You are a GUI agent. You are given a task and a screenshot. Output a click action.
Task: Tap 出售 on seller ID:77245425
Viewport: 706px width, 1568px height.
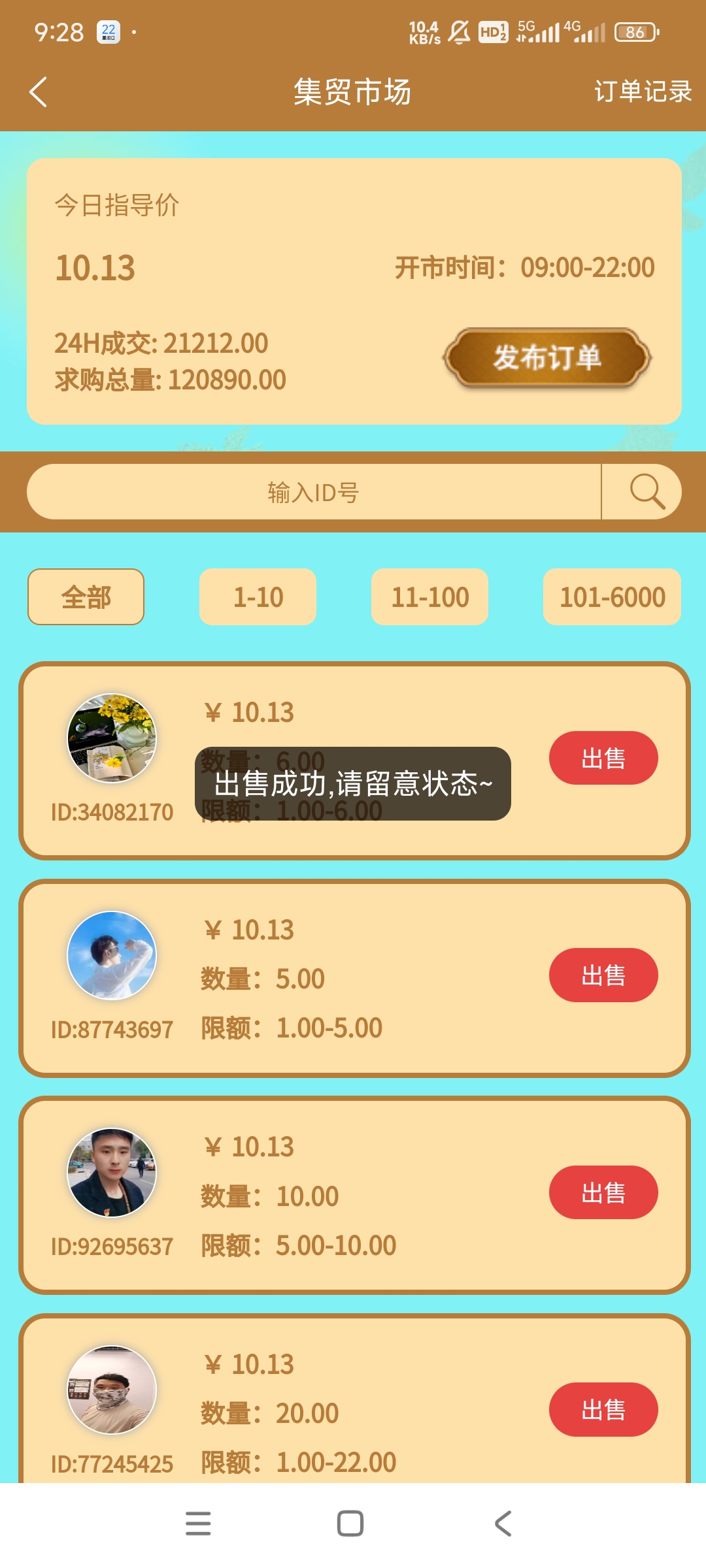pos(603,1410)
